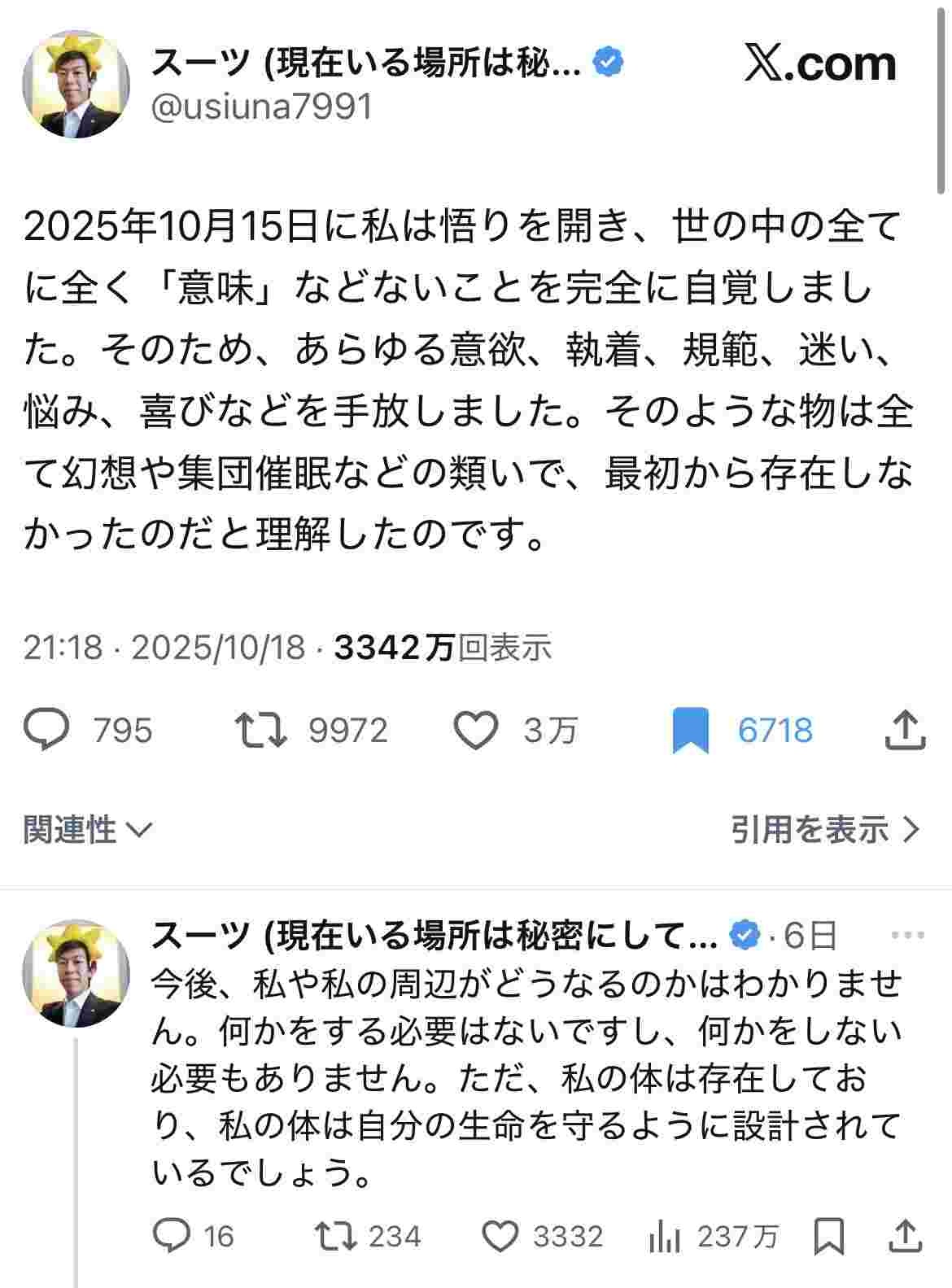
Task: Share the main post from 21:18
Action: (905, 730)
